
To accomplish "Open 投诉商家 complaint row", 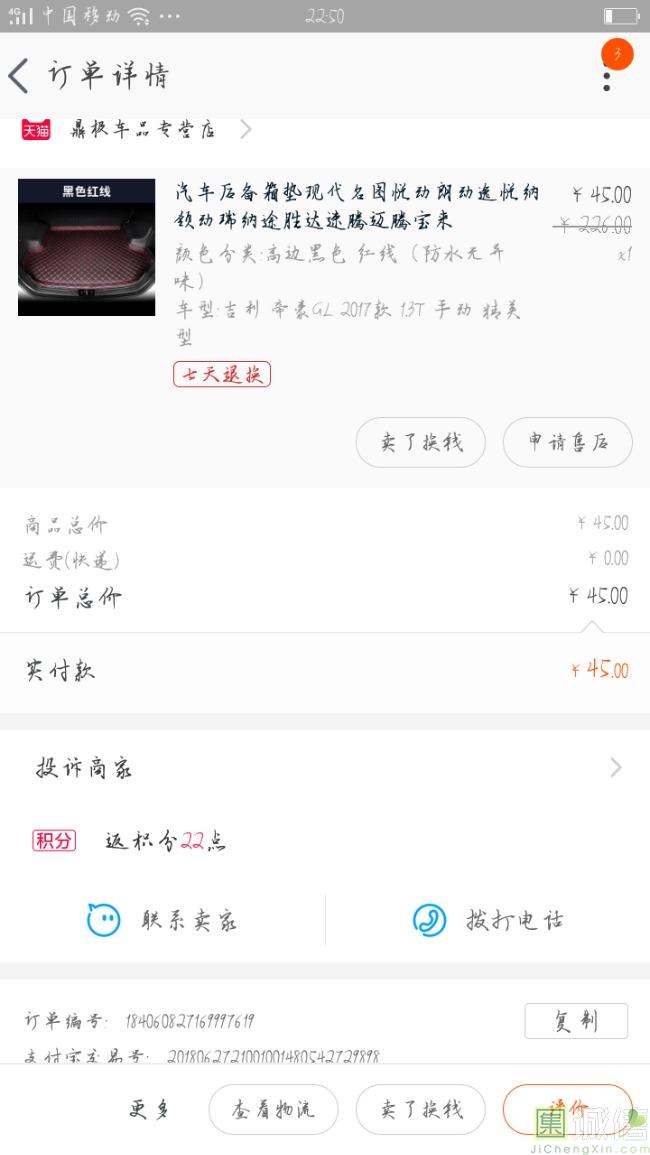I will pyautogui.click(x=325, y=768).
